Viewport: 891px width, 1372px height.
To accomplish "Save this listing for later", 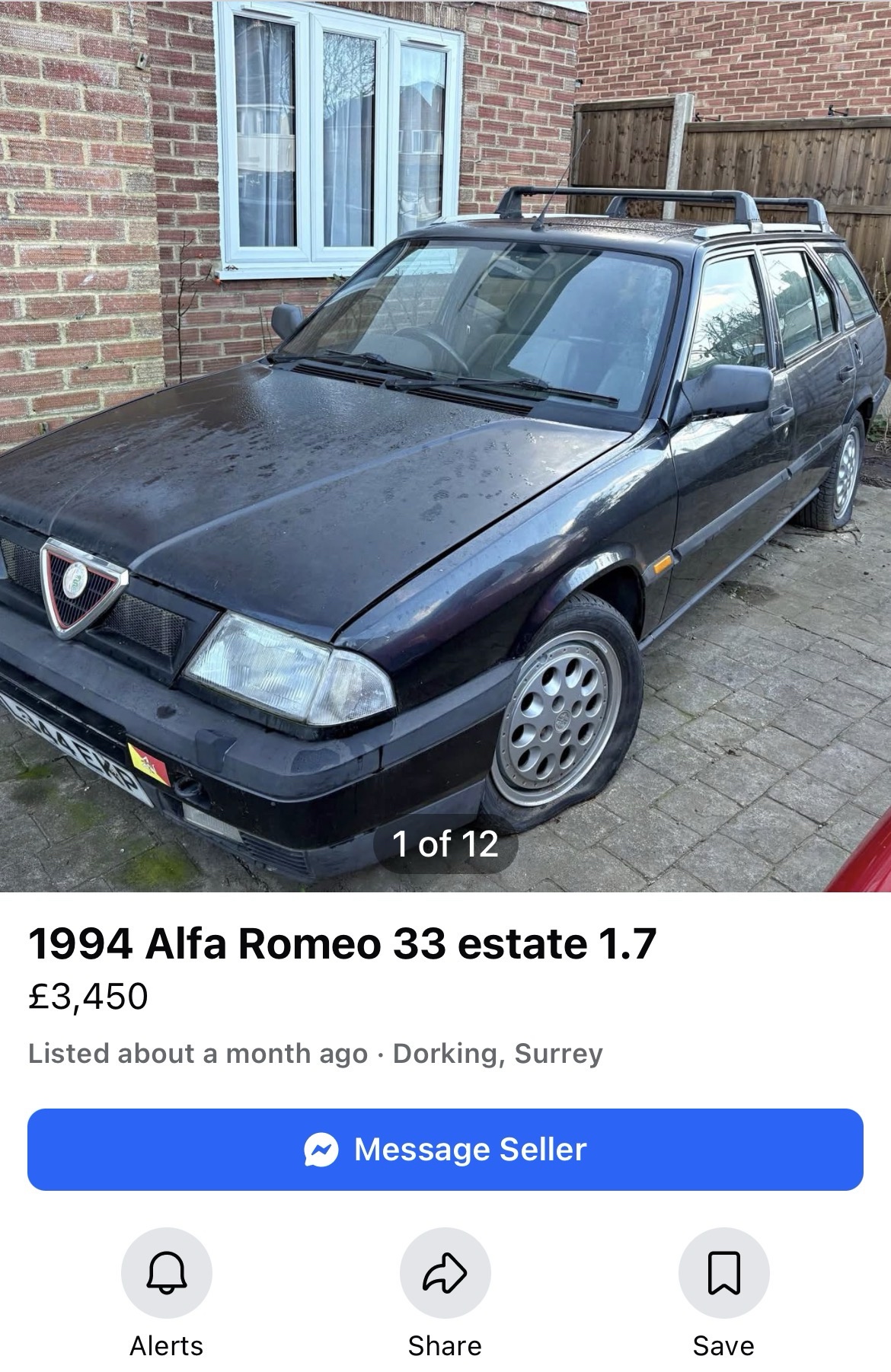I will point(723,1272).
